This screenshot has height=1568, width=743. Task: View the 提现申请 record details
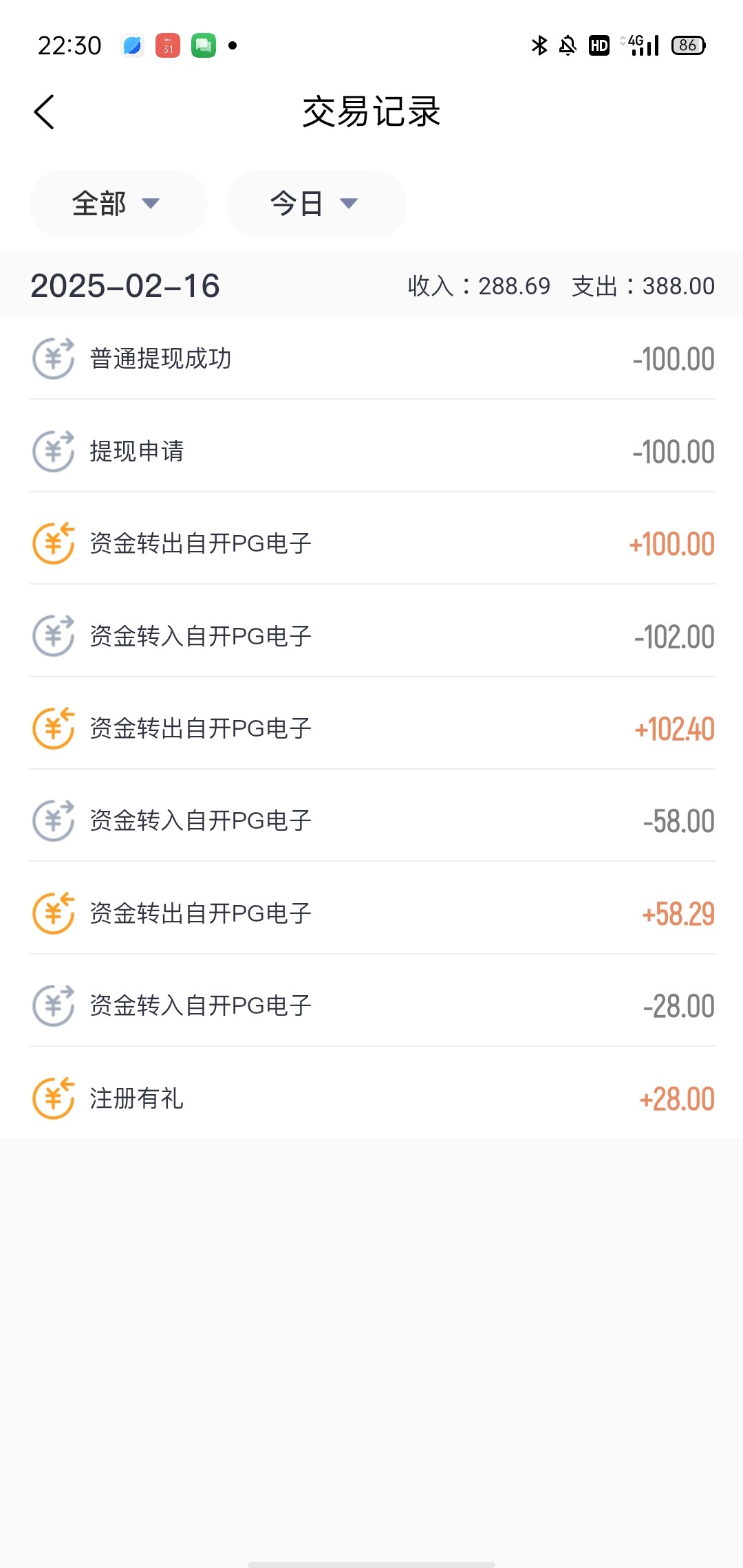point(371,452)
